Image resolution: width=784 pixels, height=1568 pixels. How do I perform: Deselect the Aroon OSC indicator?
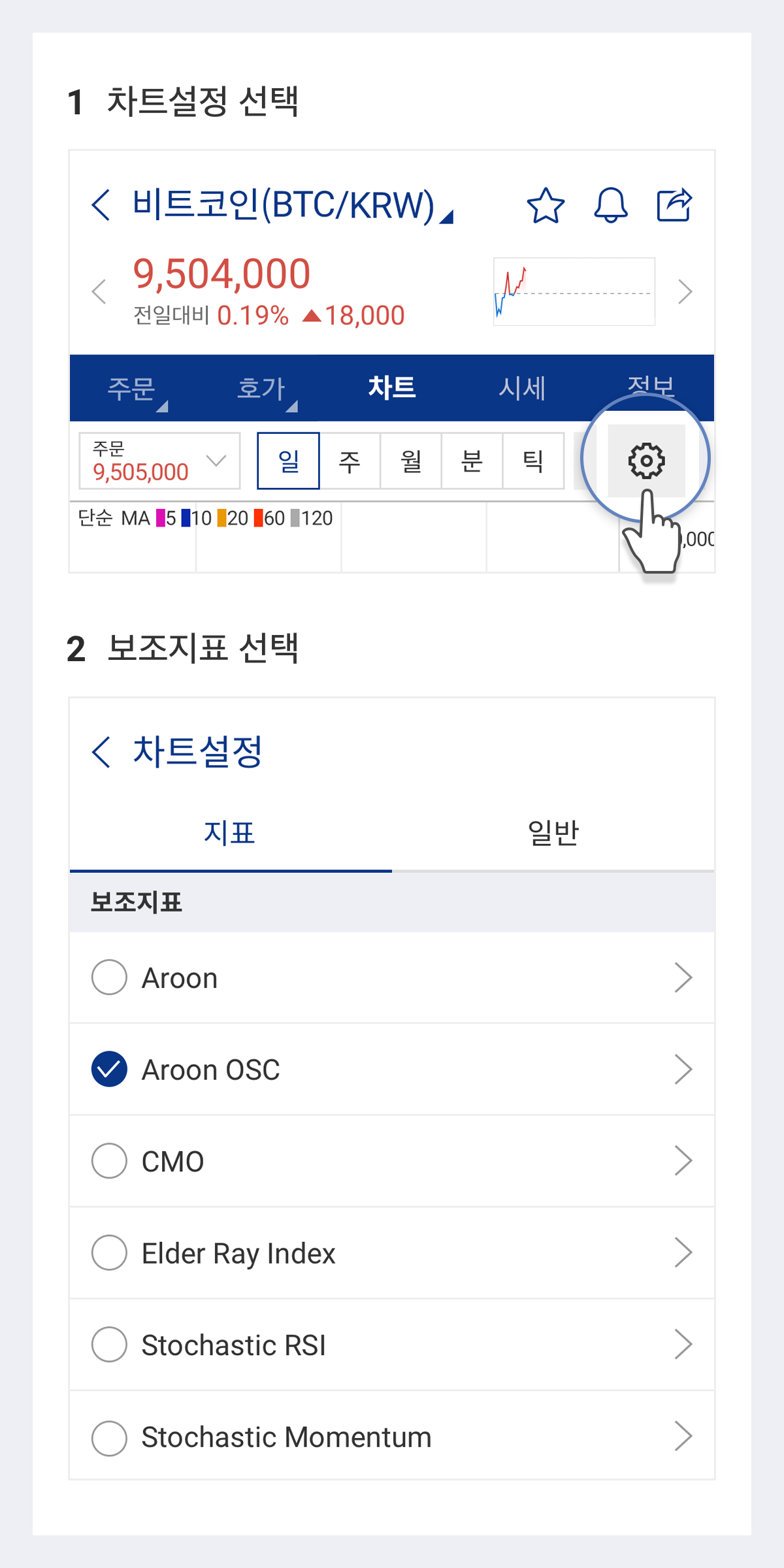pyautogui.click(x=109, y=1070)
